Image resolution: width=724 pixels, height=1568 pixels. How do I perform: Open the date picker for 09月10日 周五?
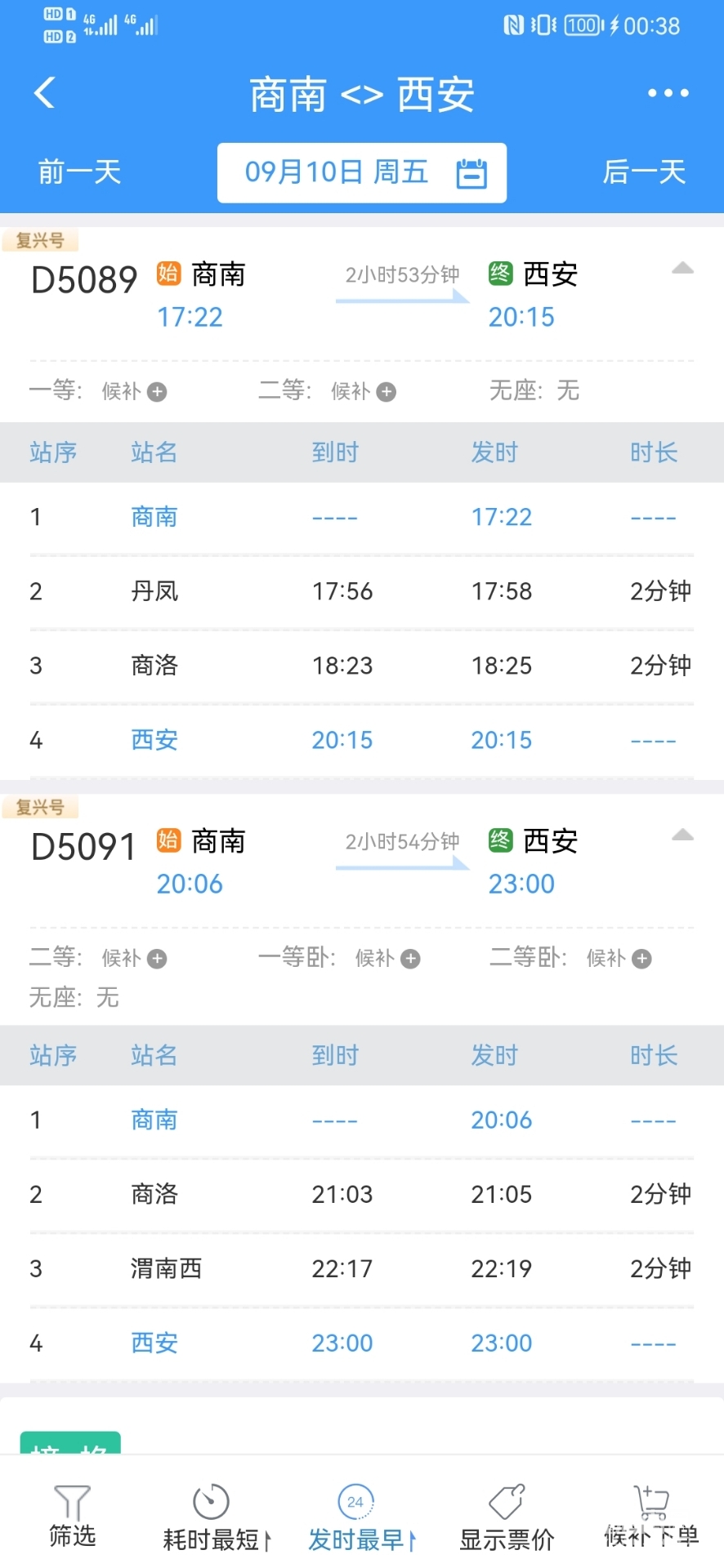click(x=362, y=172)
